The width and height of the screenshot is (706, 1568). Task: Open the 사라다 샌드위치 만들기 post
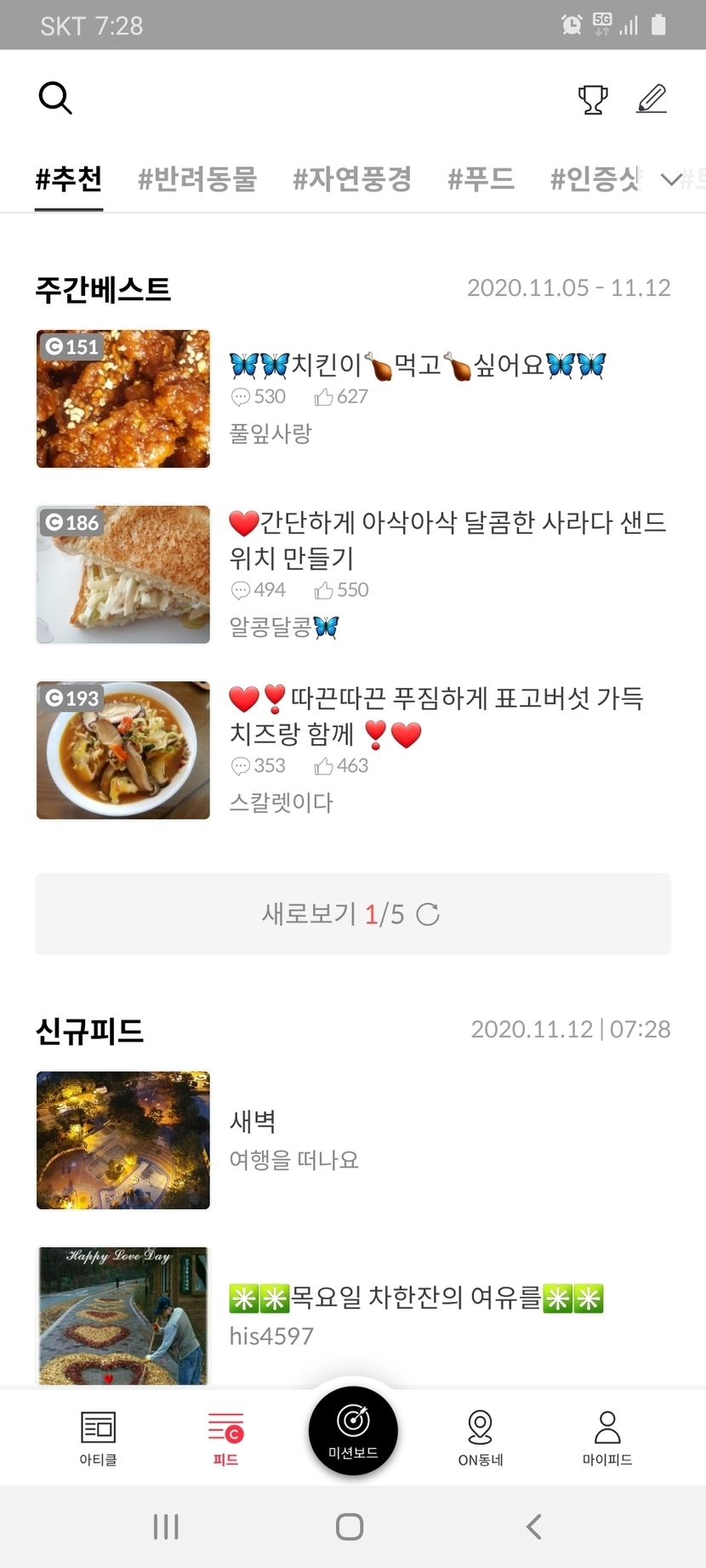pyautogui.click(x=447, y=539)
